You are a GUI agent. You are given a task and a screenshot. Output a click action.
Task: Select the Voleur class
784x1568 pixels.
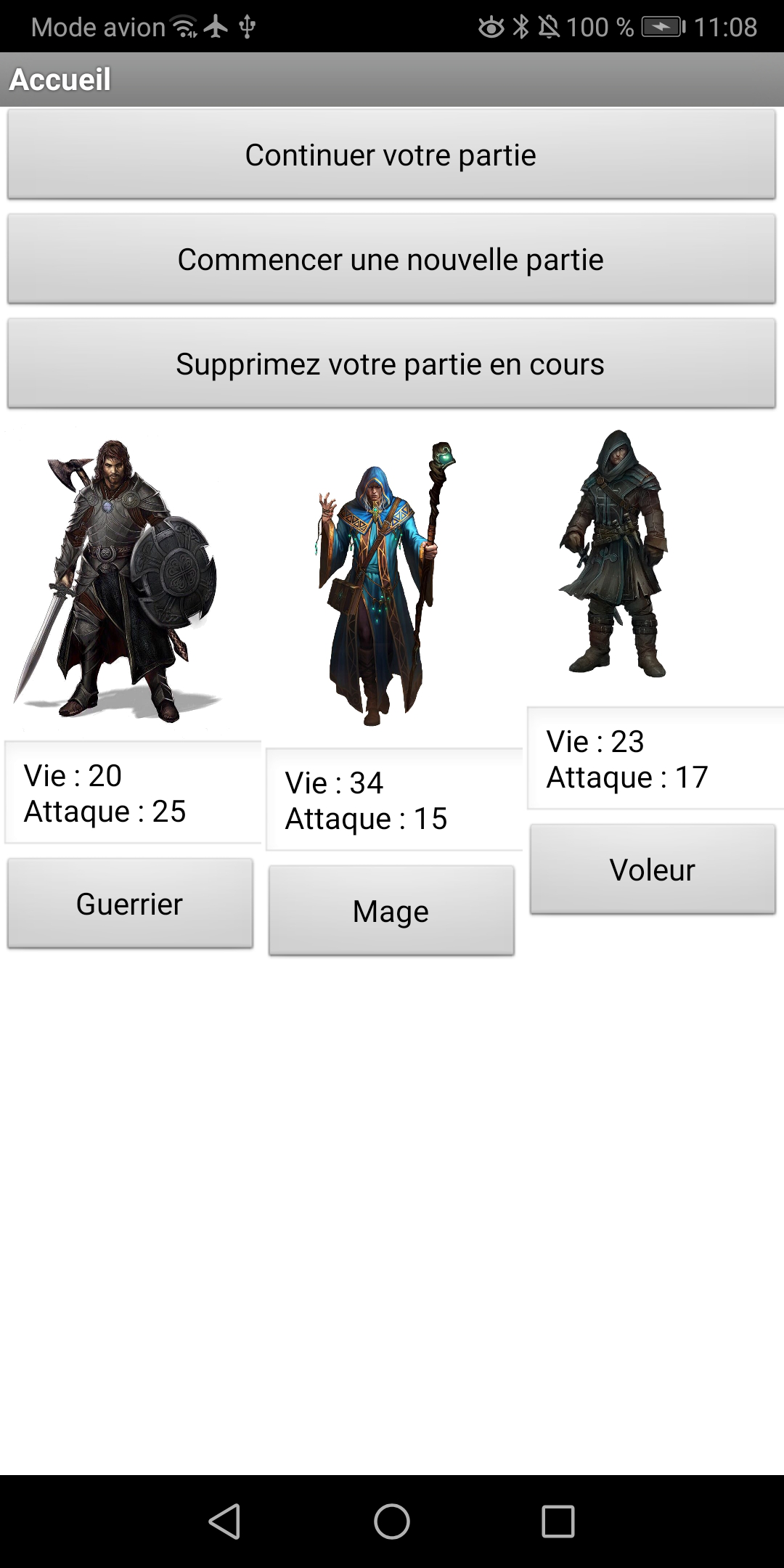click(653, 870)
